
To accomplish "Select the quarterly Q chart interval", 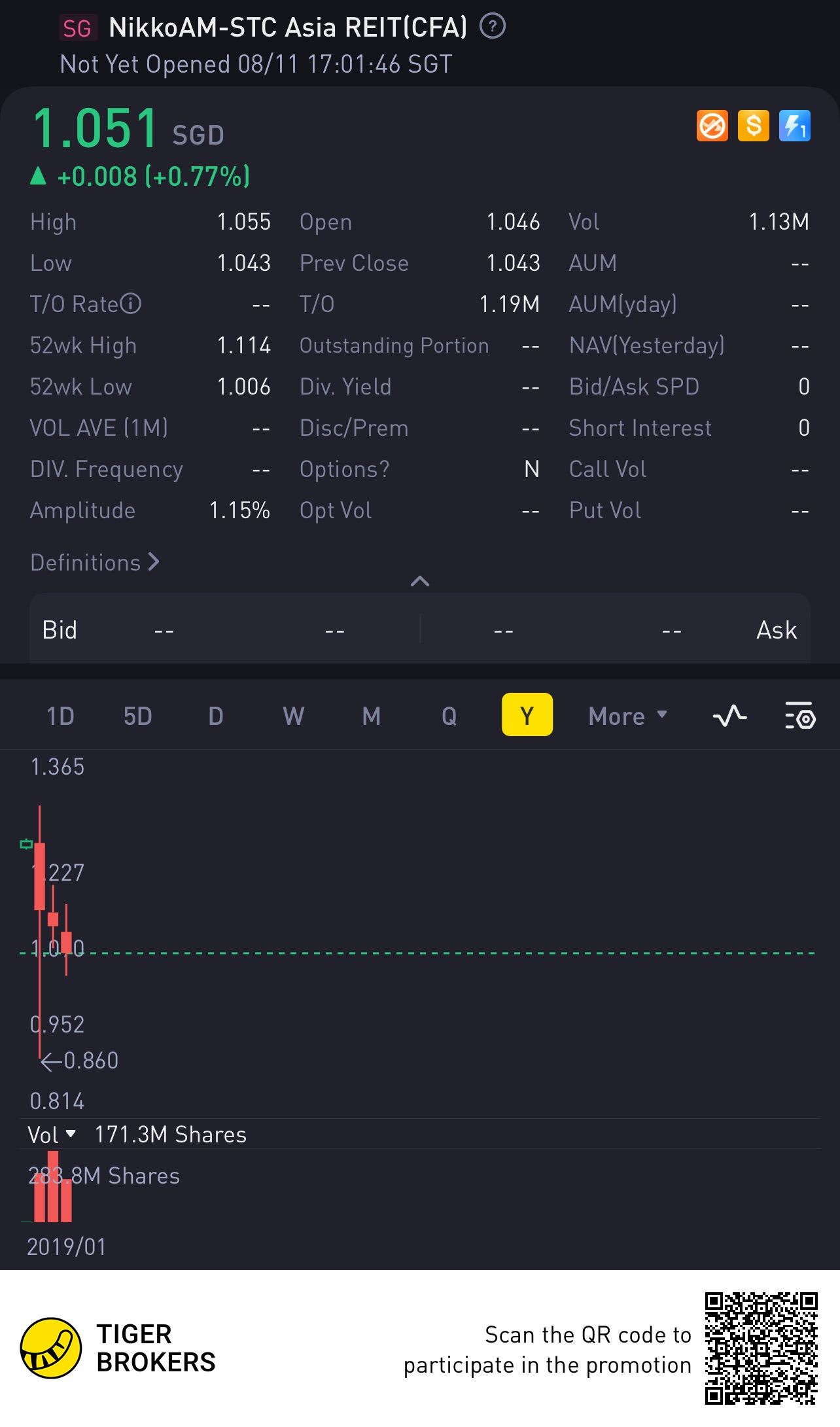I will tap(449, 716).
